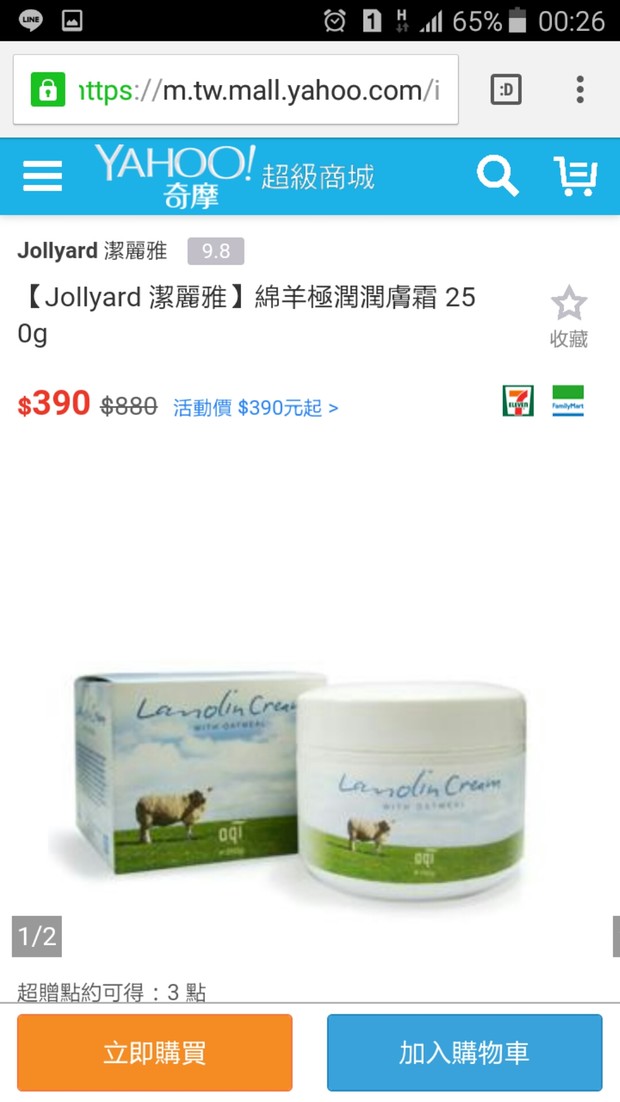Open the hamburger drawer menu
Viewport: 620px width, 1102px height.
[x=42, y=177]
